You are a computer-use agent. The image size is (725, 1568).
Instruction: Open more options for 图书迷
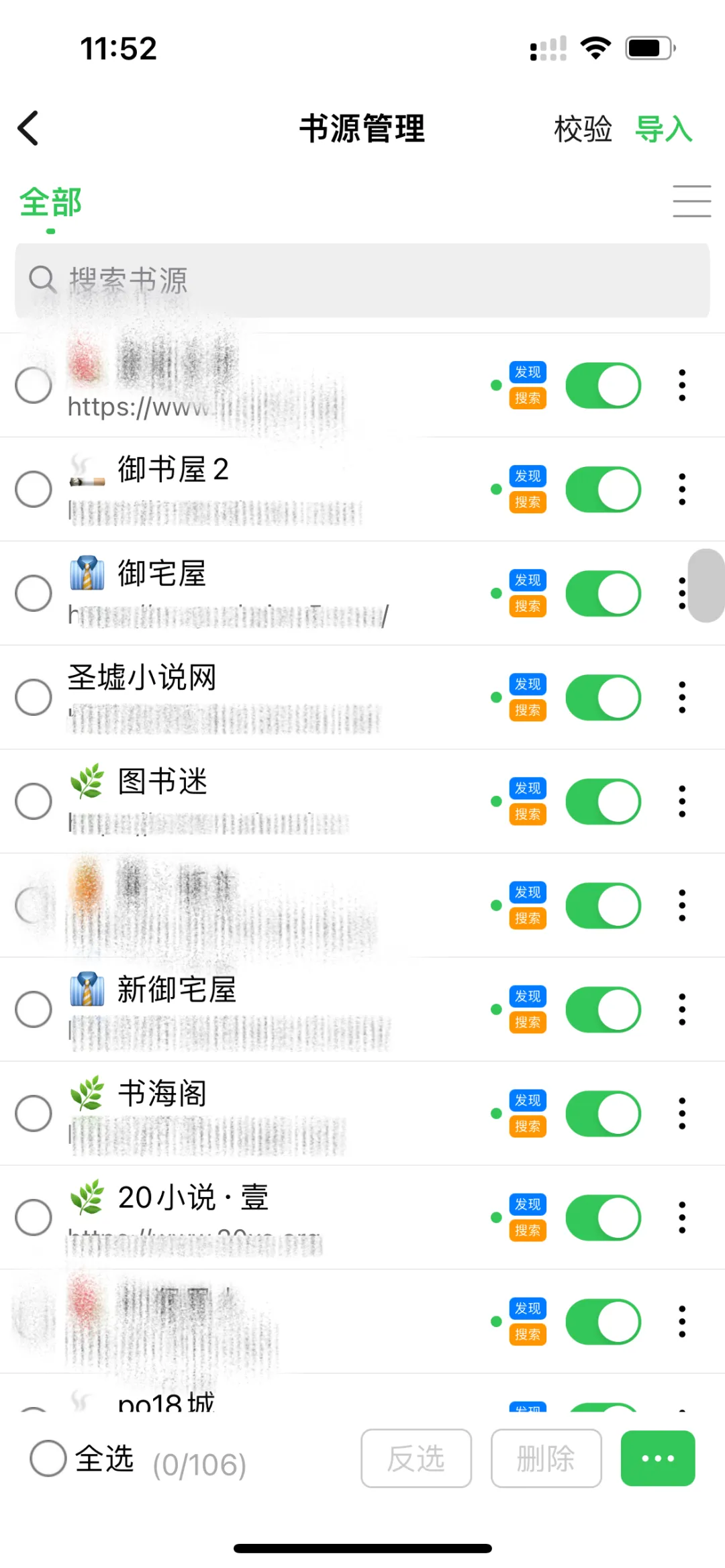pos(682,801)
